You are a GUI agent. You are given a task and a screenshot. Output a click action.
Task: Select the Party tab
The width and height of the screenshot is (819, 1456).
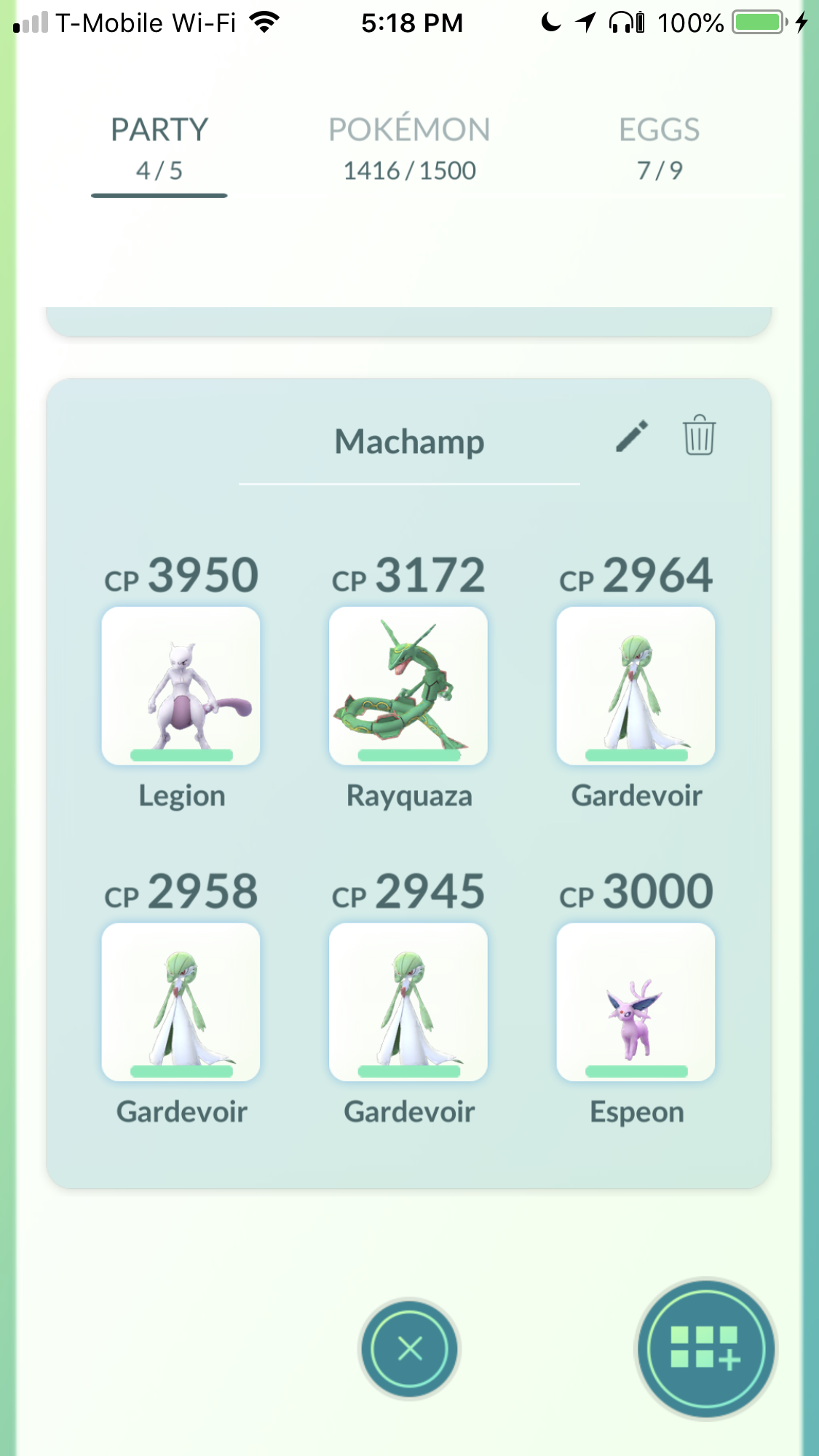159,149
